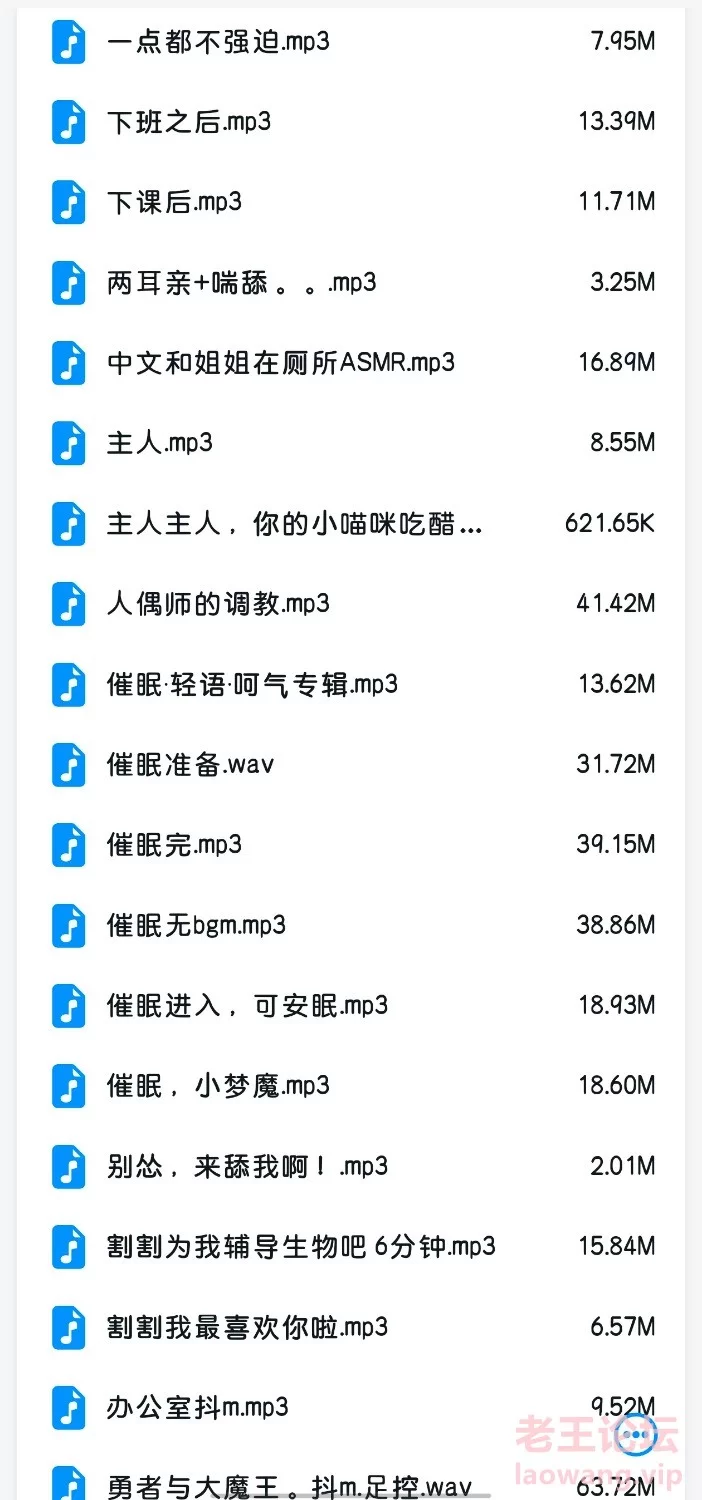This screenshot has width=702, height=1500.
Task: Open 催眠·轻语·呵气专辑.mp3 file
Action: point(351,684)
